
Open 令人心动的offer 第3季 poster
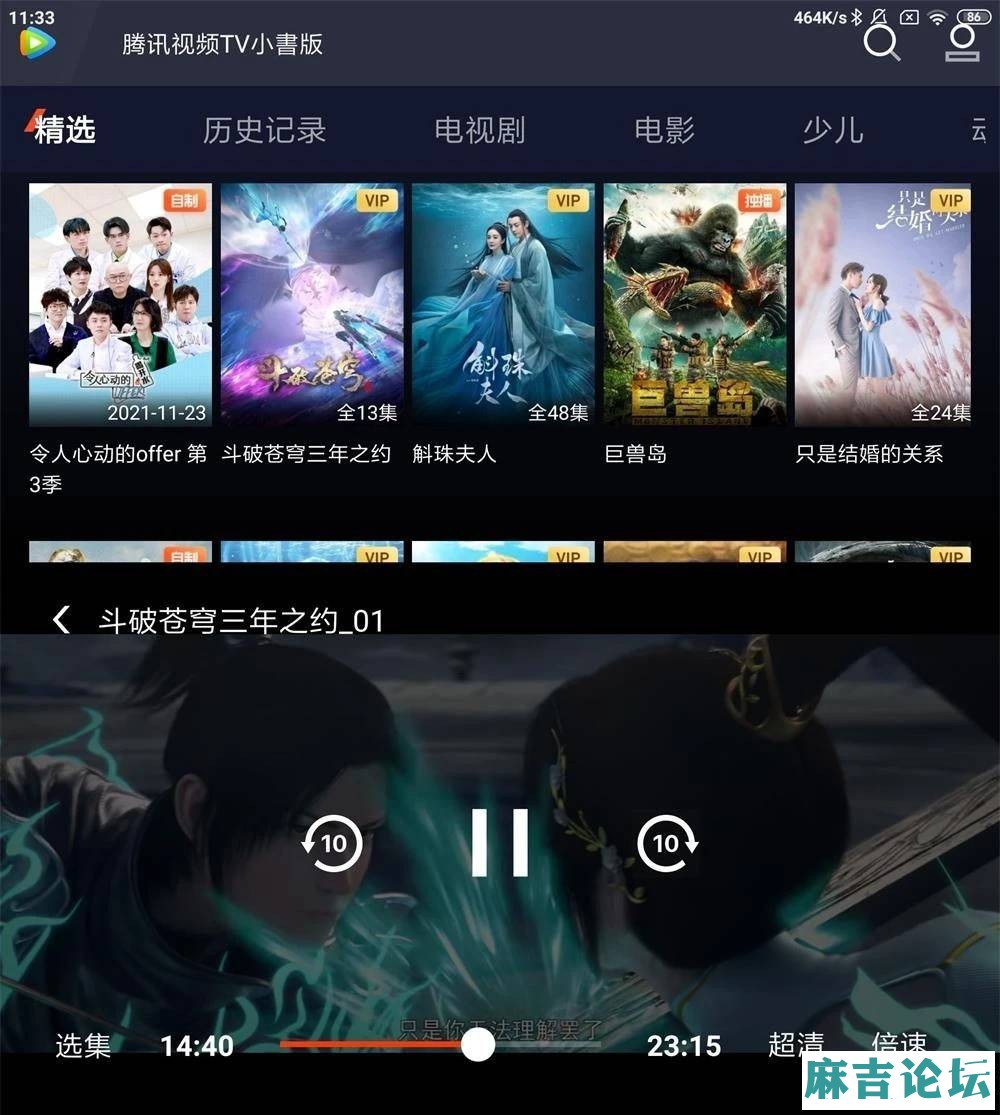pyautogui.click(x=120, y=305)
